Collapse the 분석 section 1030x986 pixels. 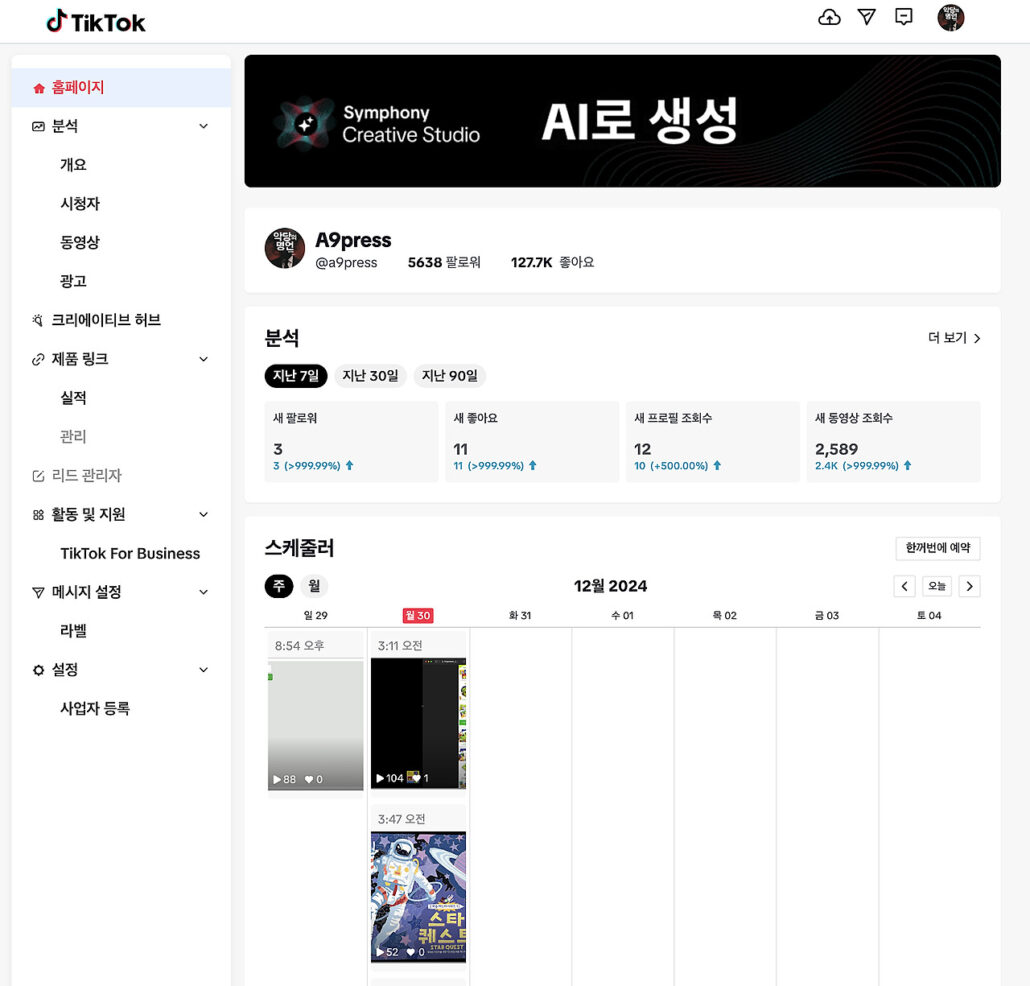pyautogui.click(x=203, y=127)
